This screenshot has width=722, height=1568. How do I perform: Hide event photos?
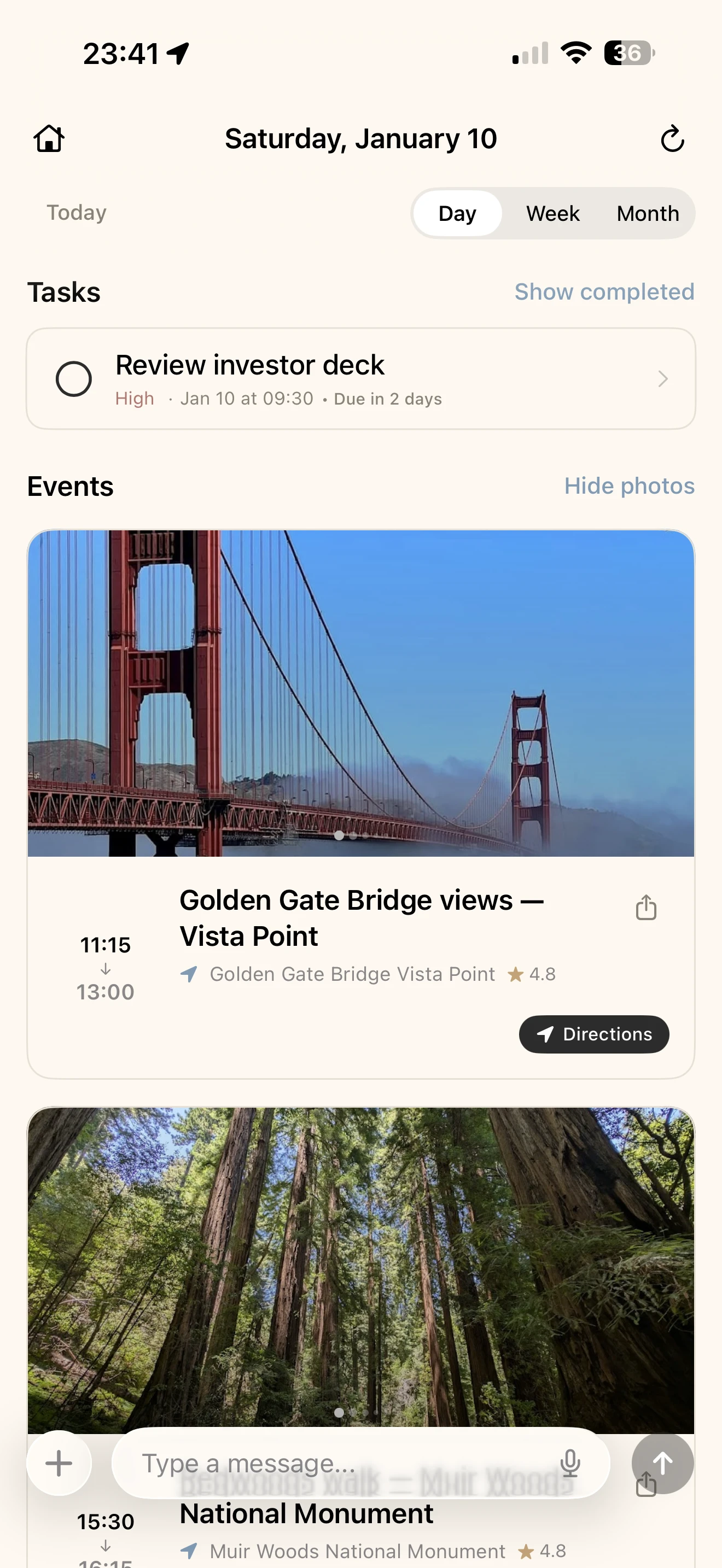[x=630, y=485]
